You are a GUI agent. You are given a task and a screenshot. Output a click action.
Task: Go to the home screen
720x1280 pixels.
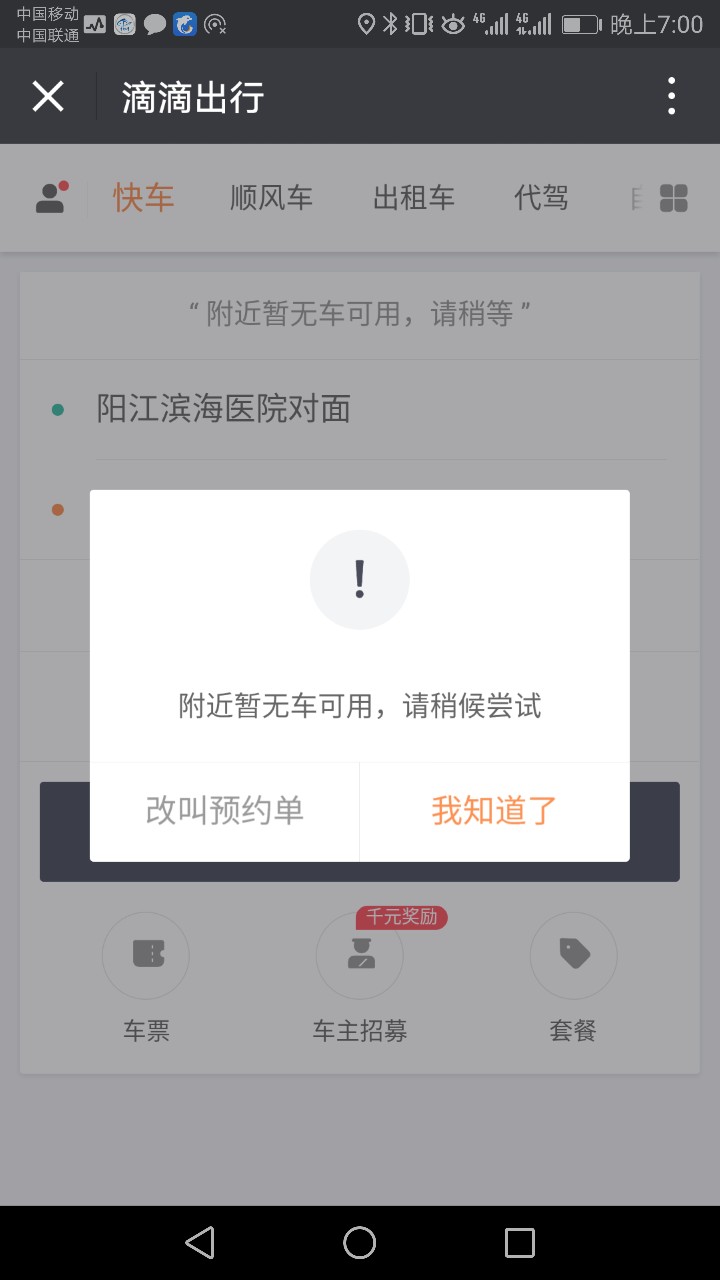(x=360, y=1243)
